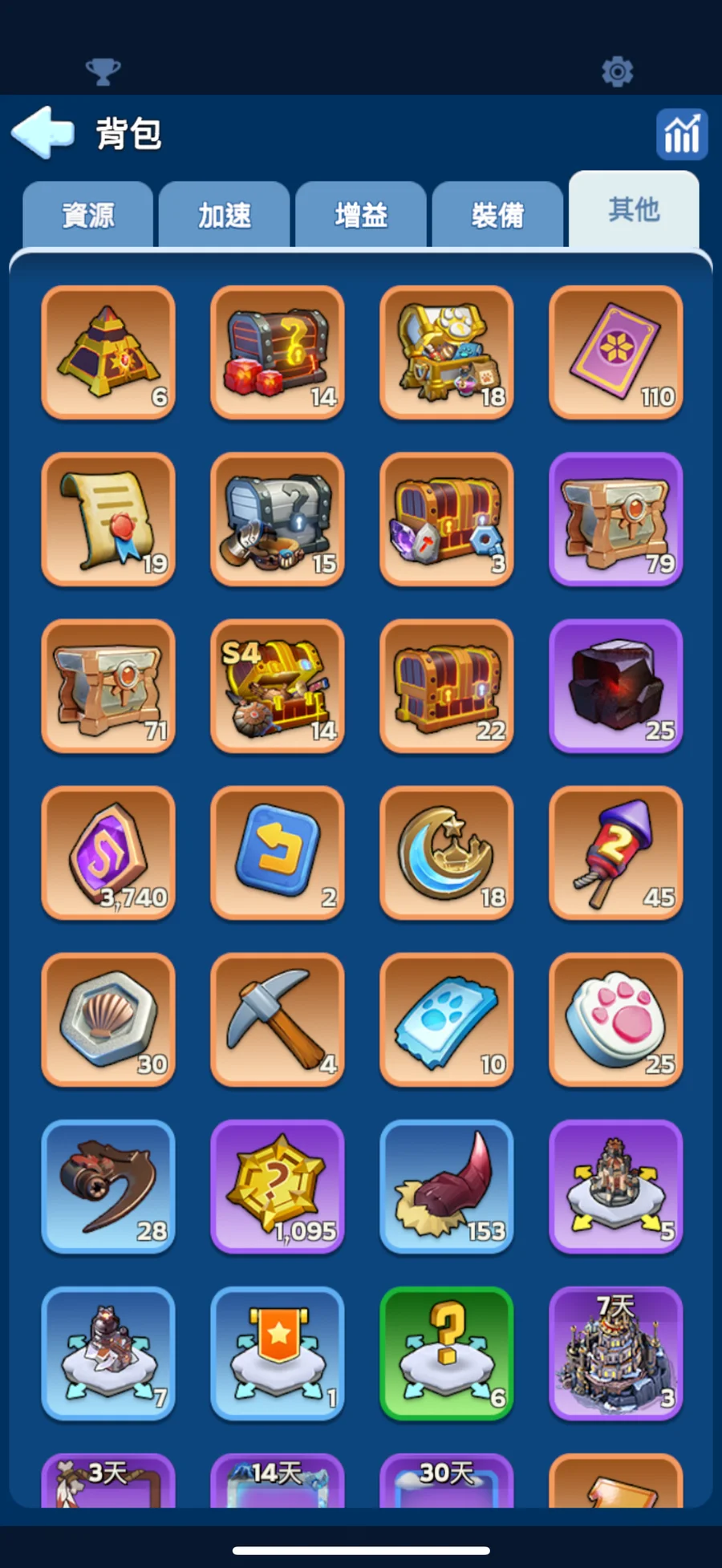Select the green question mark relocation item
This screenshot has width=722, height=1568.
coord(447,1353)
